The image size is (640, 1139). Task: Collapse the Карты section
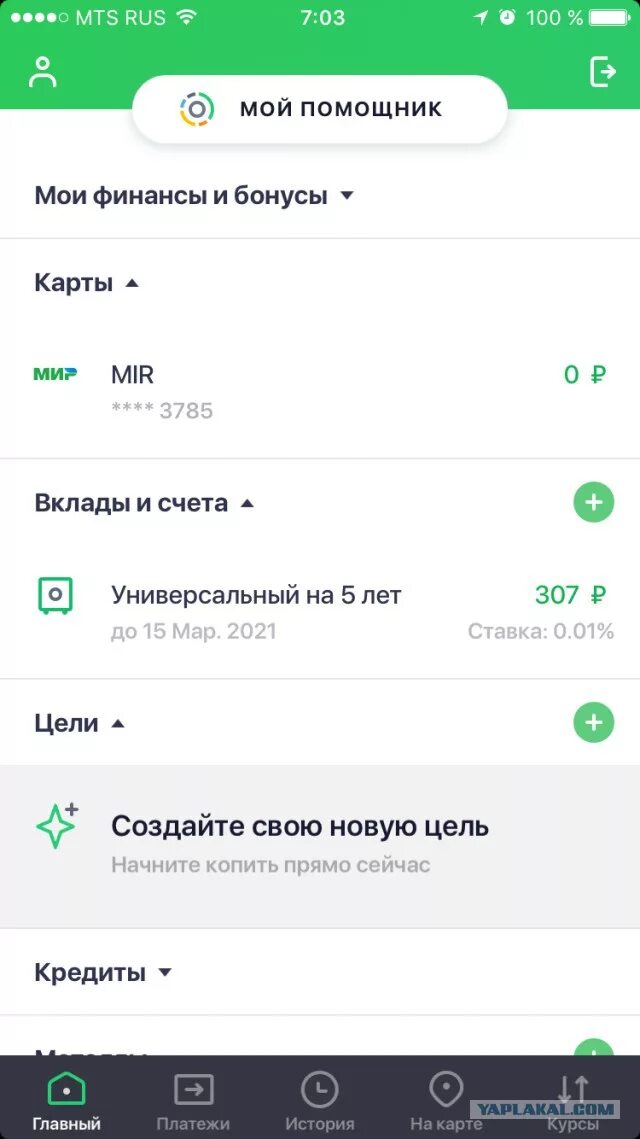coord(86,283)
